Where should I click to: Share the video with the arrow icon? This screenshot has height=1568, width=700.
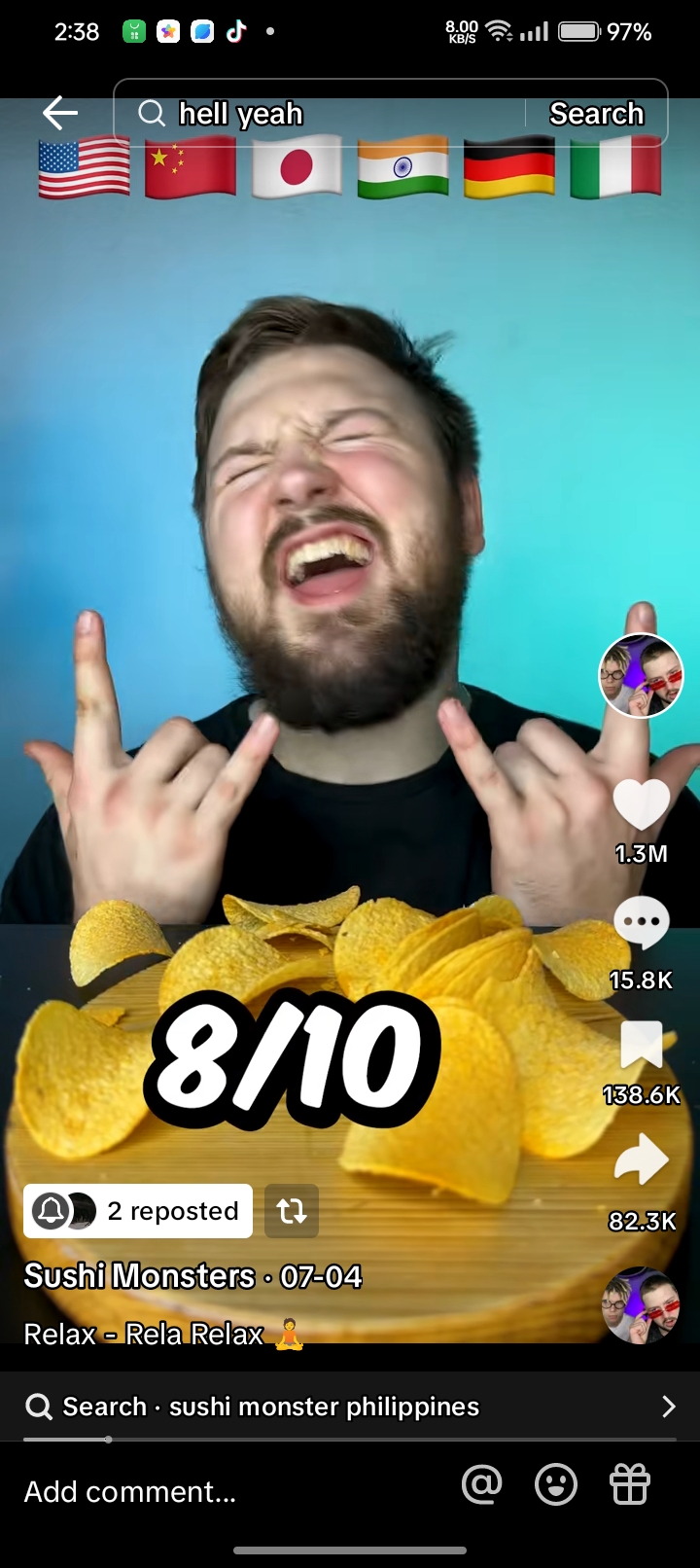point(642,1160)
